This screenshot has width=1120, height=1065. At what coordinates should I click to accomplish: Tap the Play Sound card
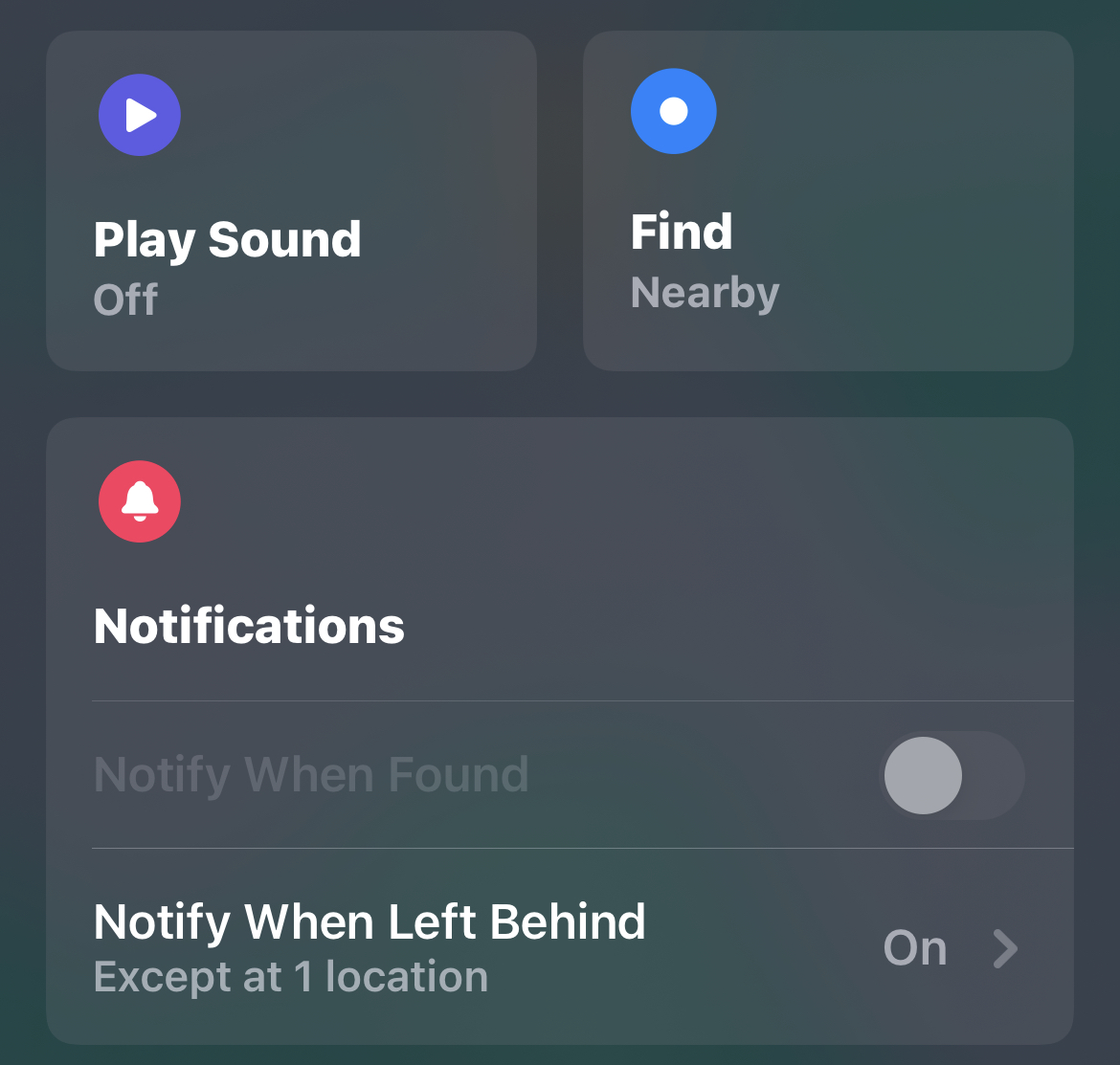pyautogui.click(x=291, y=201)
